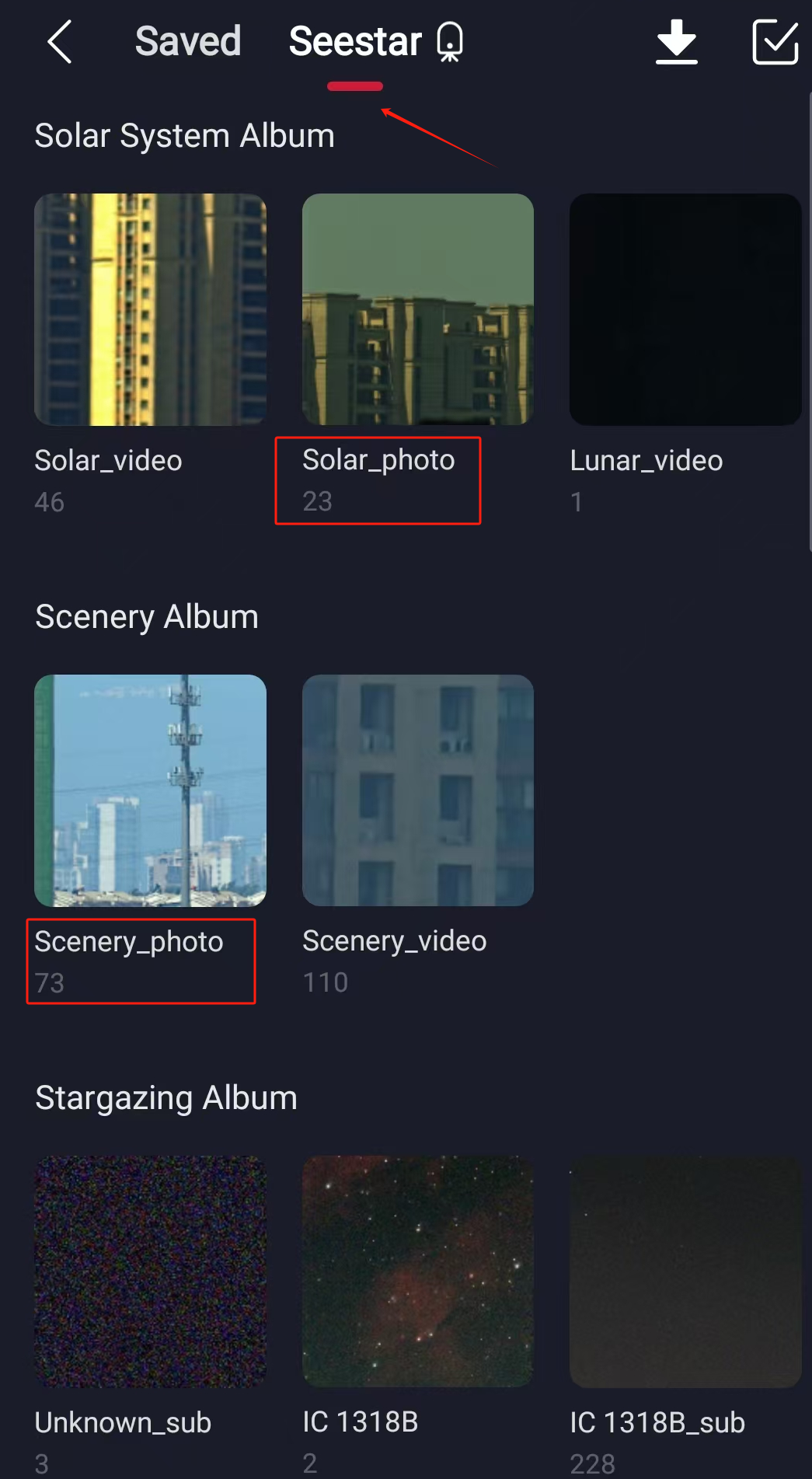Viewport: 812px width, 1479px height.
Task: Go back using the arrow
Action: coord(60,42)
